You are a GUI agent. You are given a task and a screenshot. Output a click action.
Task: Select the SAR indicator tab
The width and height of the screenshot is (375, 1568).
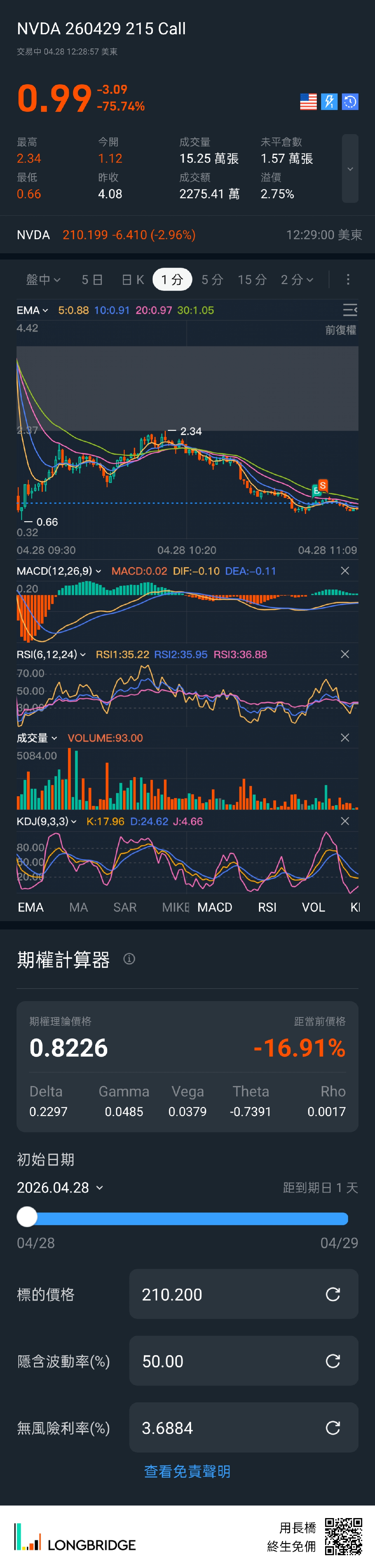click(125, 907)
